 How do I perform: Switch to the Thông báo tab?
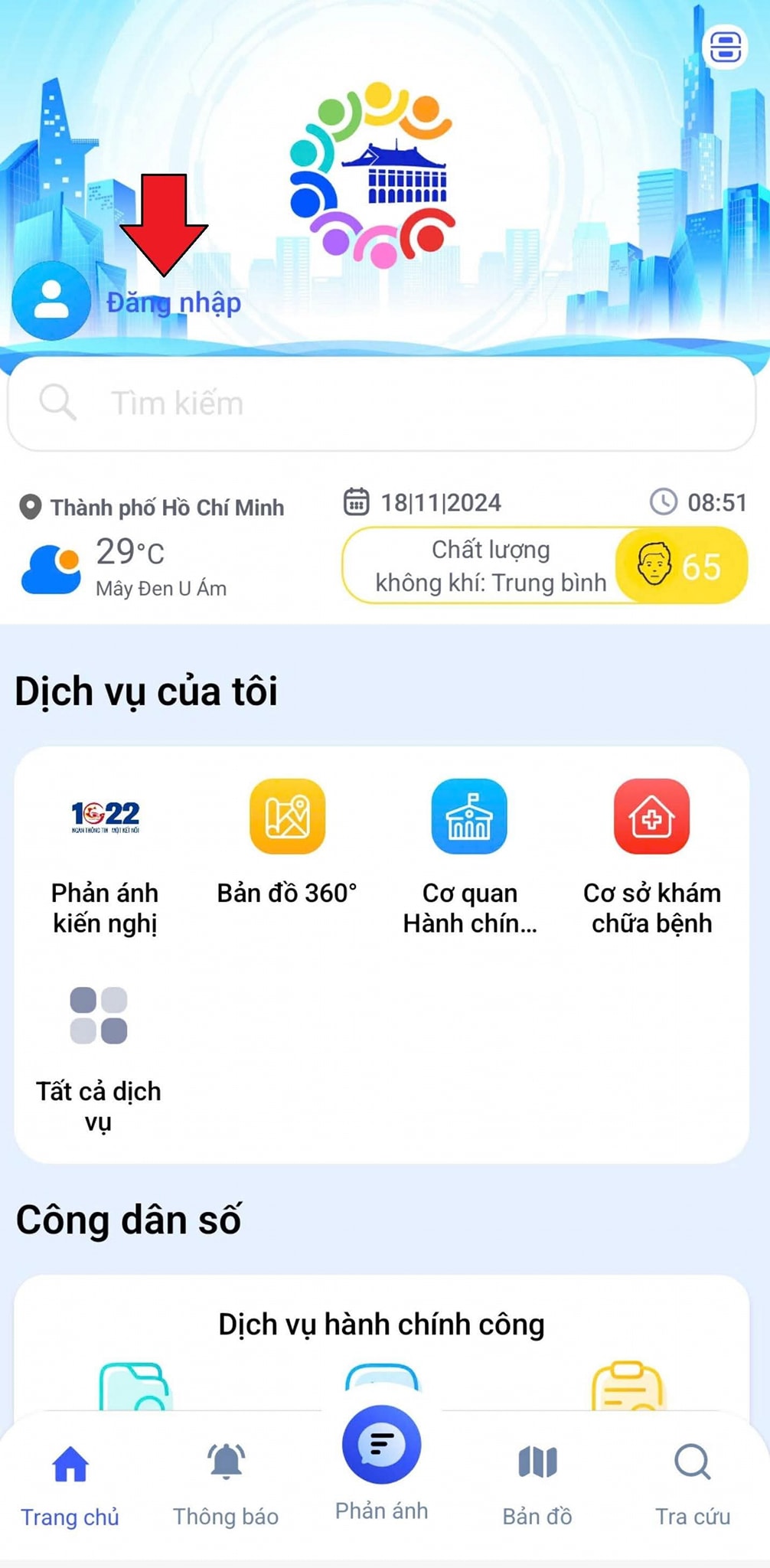226,1485
